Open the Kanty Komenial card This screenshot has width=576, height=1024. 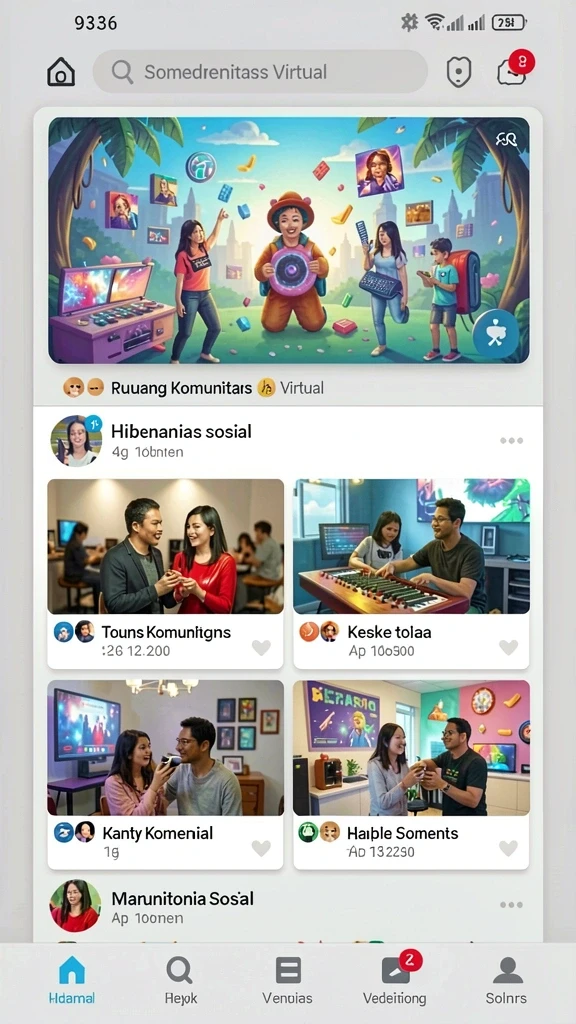[x=166, y=775]
